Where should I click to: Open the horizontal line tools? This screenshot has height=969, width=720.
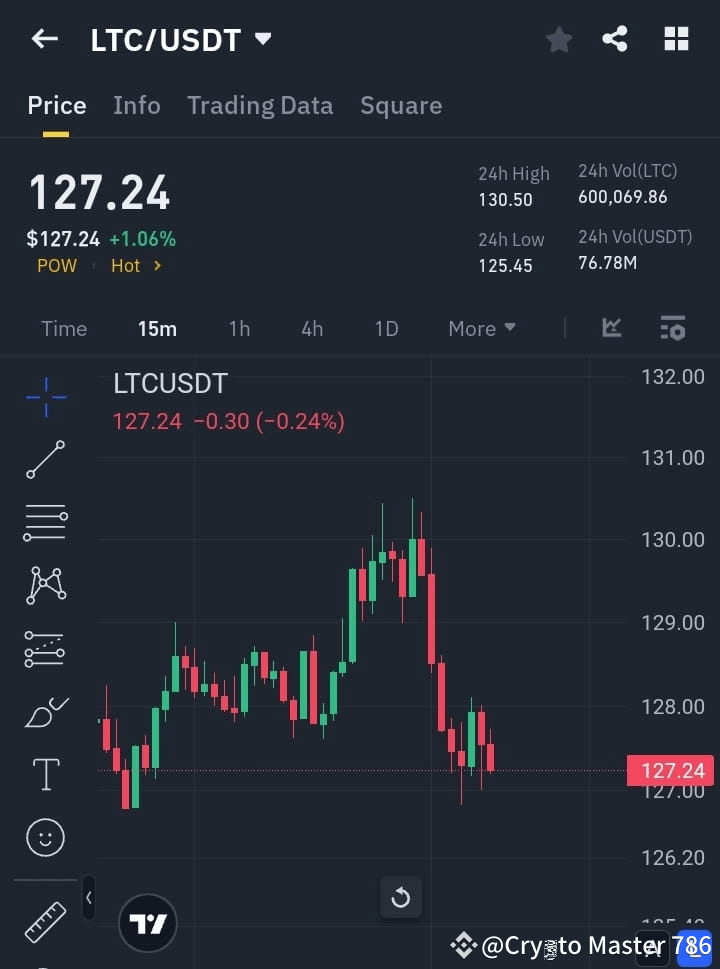tap(45, 523)
